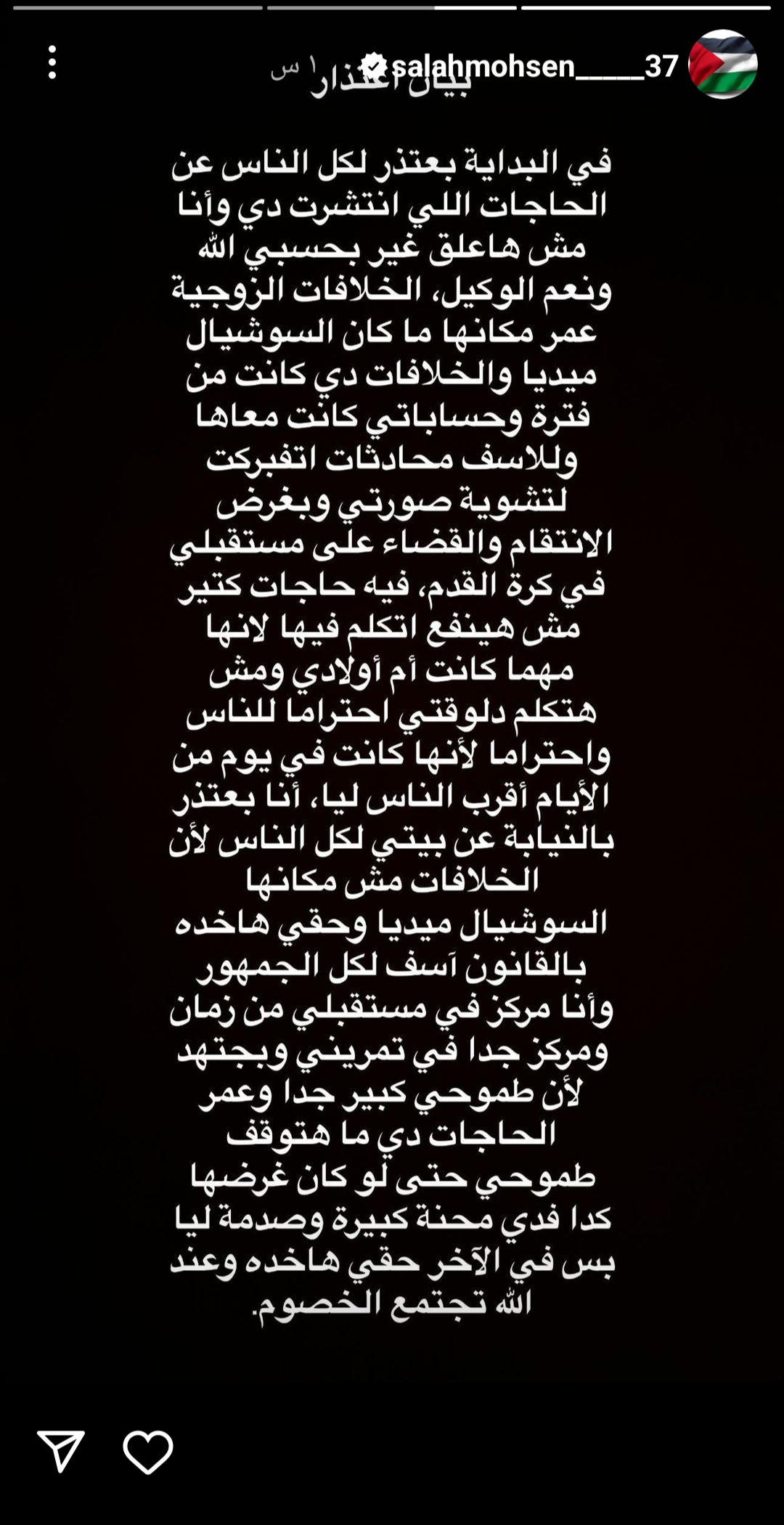Viewport: 784px width, 1525px height.
Task: Like this story with the heart
Action: [148, 1452]
